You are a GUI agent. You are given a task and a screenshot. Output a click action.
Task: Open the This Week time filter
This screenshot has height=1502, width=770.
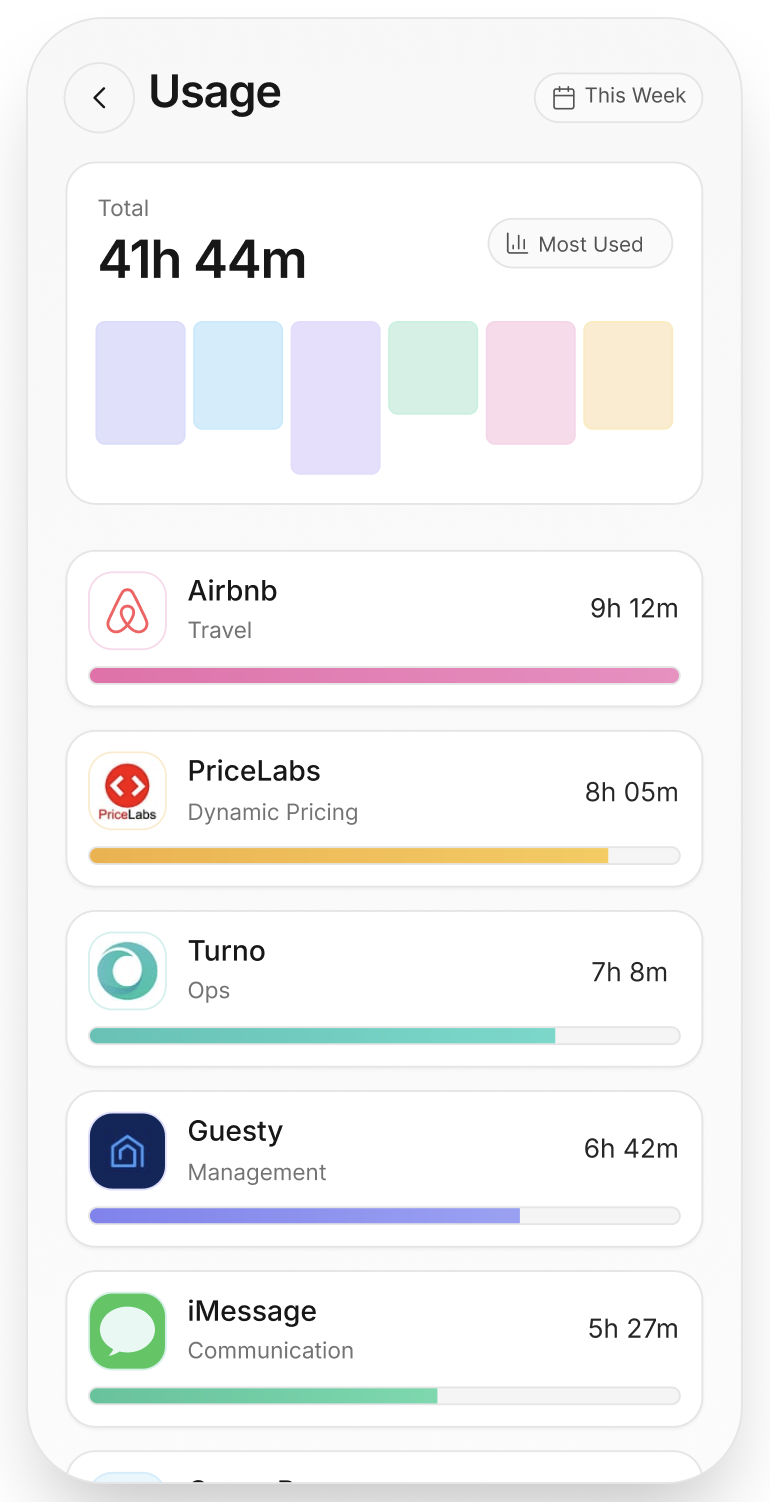pyautogui.click(x=618, y=97)
